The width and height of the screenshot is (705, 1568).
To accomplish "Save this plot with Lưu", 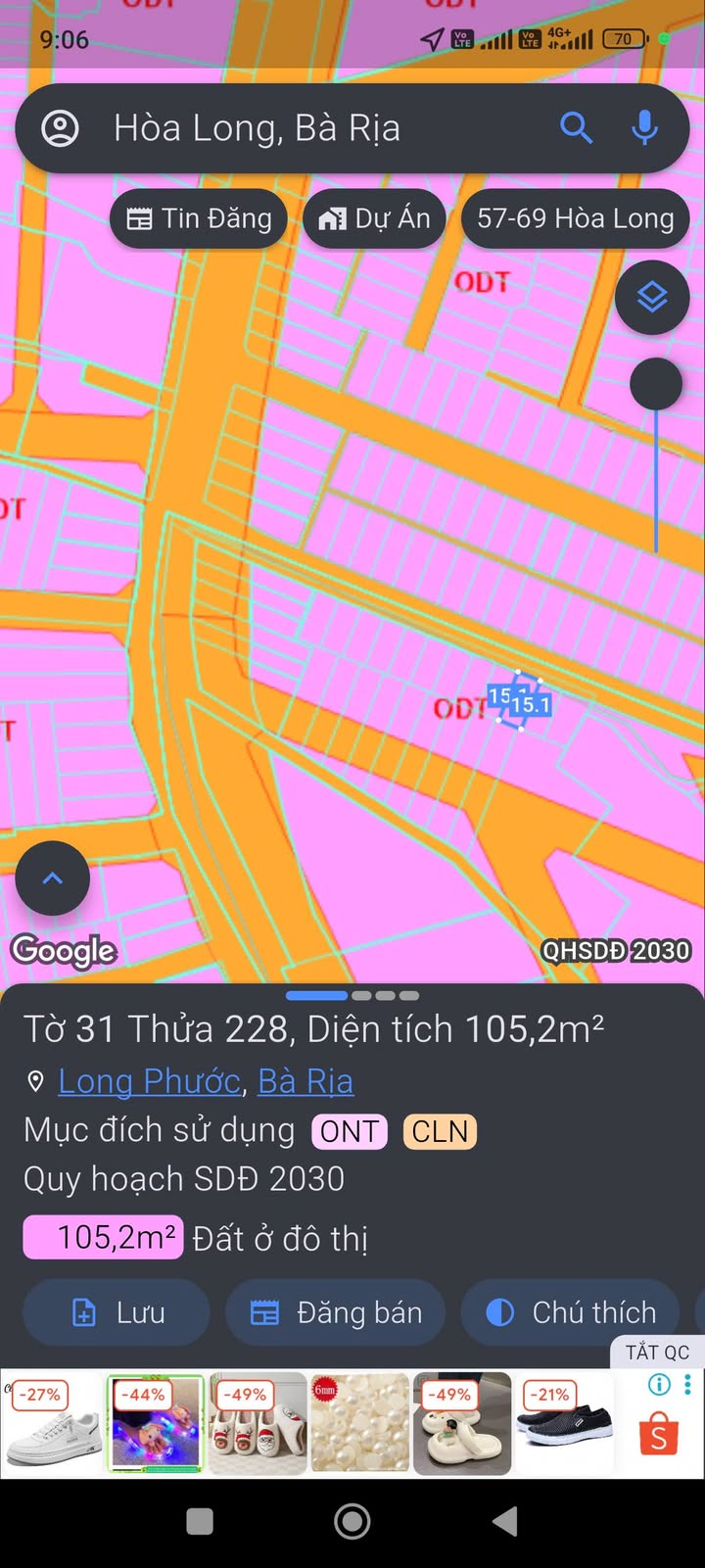I will click(117, 1312).
